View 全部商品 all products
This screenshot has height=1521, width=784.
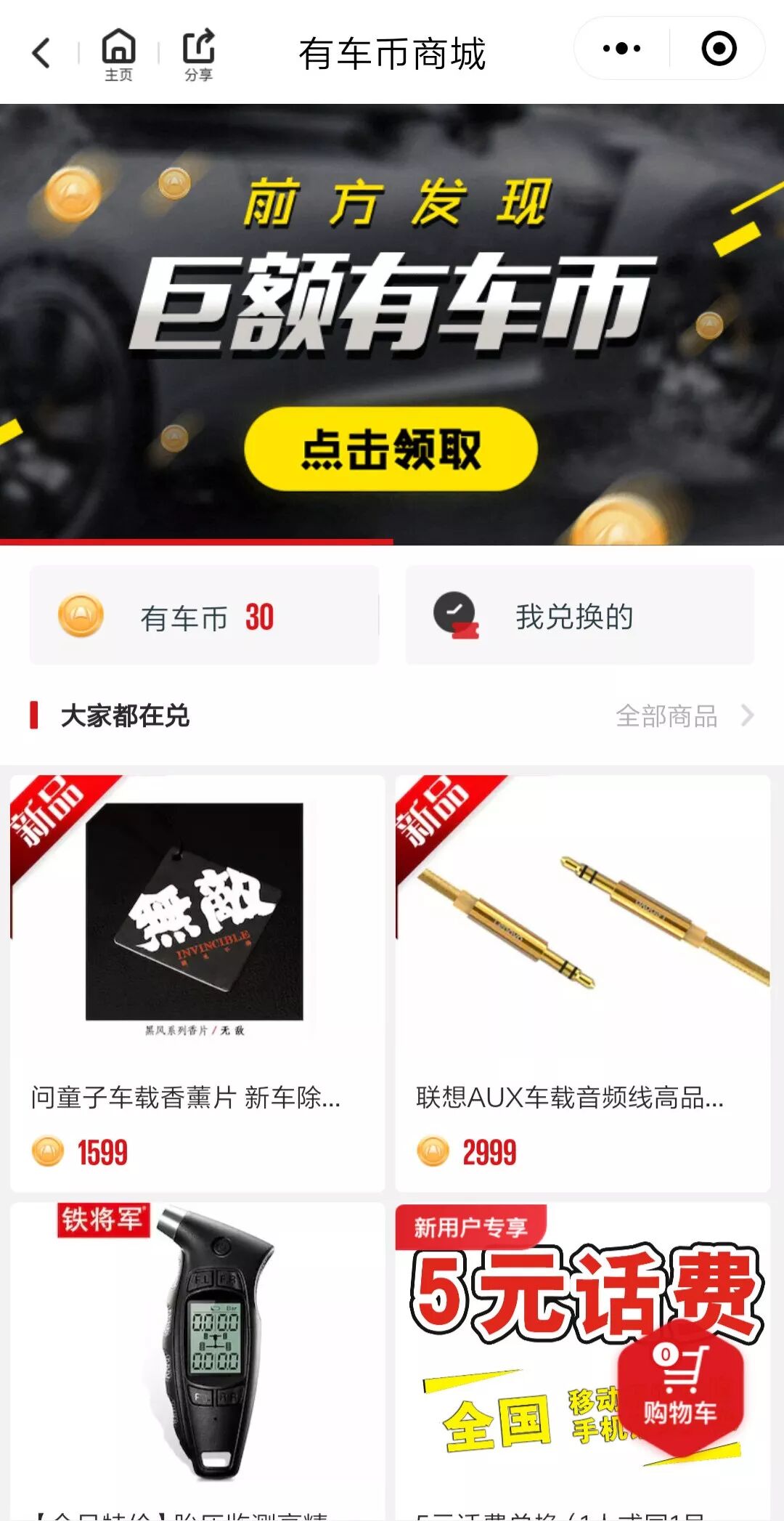[x=683, y=715]
